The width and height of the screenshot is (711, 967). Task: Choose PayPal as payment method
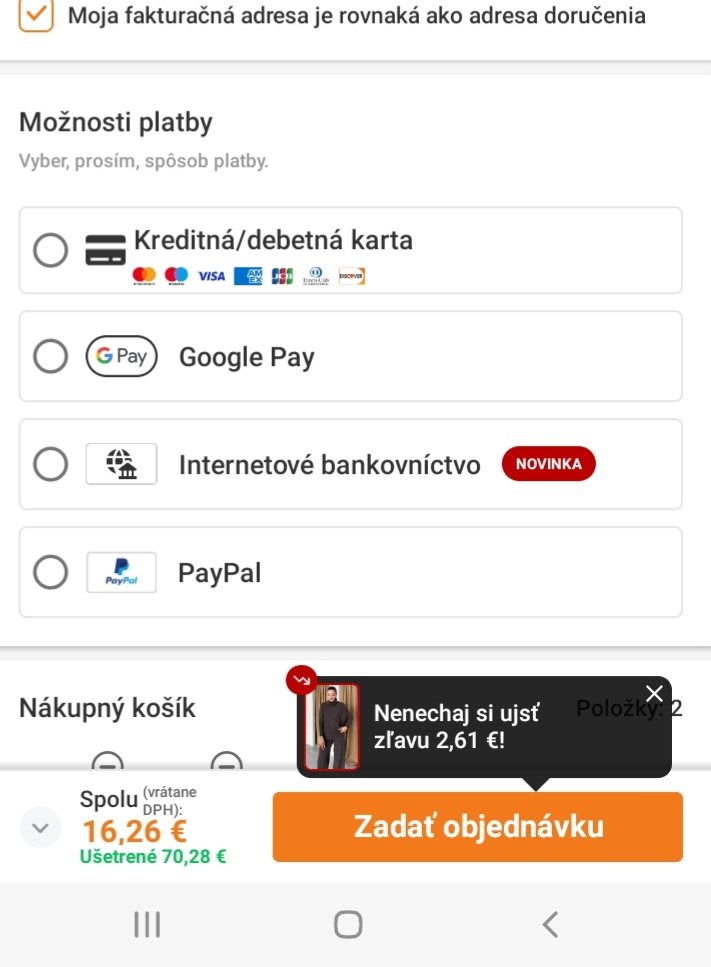50,572
